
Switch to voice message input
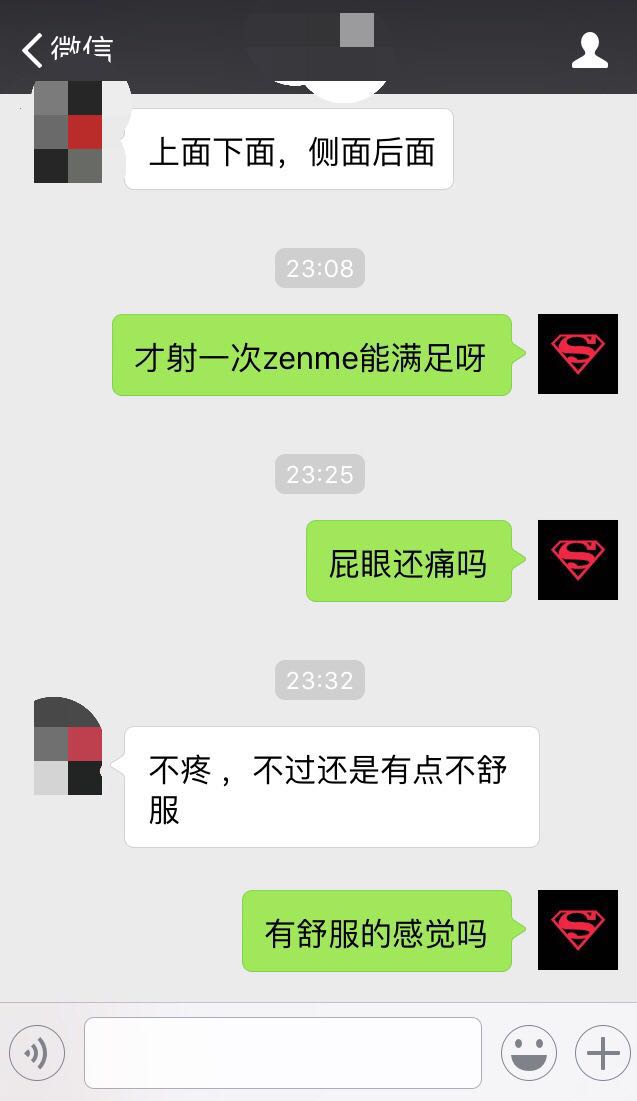pyautogui.click(x=37, y=1052)
